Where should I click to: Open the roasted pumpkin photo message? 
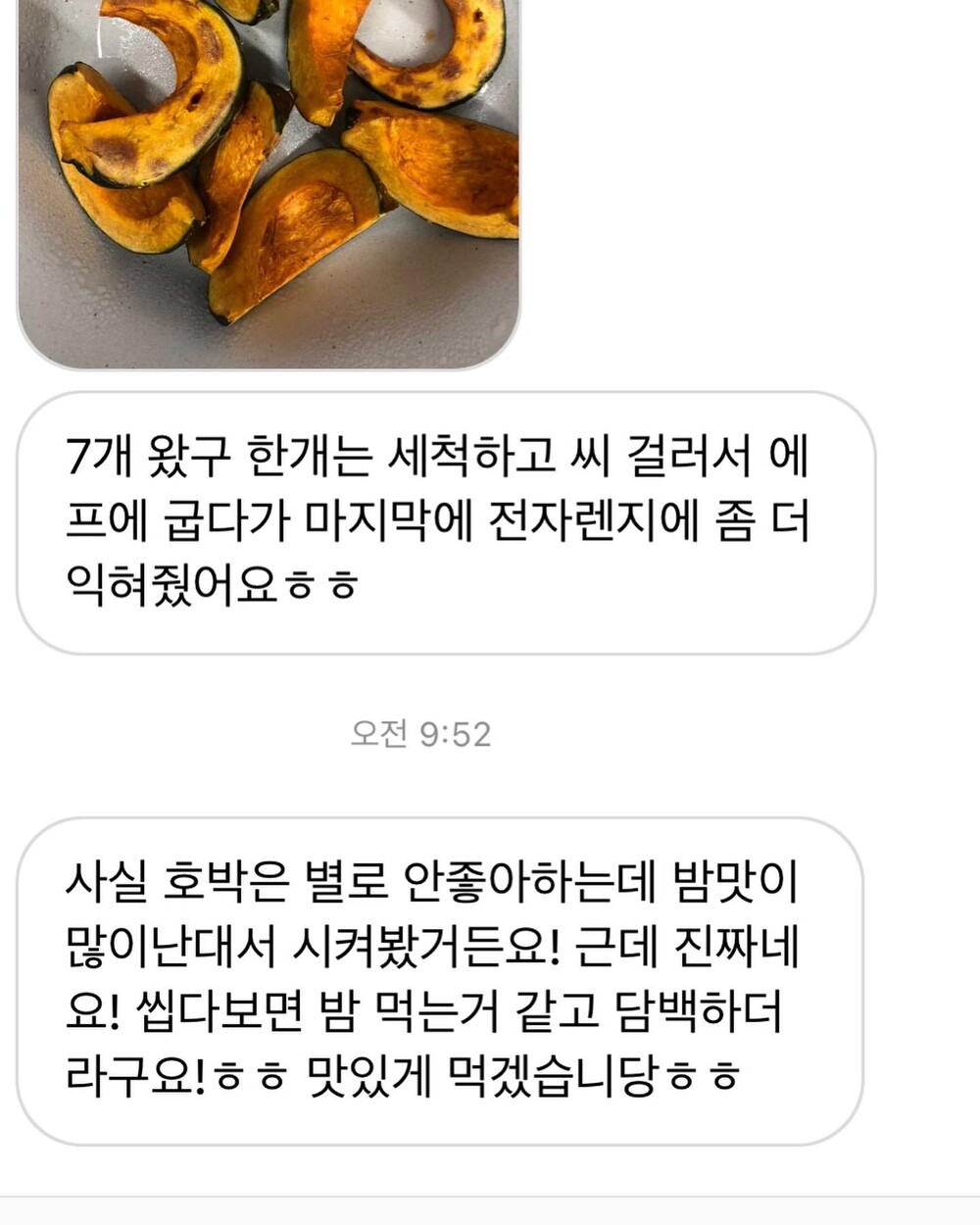pyautogui.click(x=269, y=183)
